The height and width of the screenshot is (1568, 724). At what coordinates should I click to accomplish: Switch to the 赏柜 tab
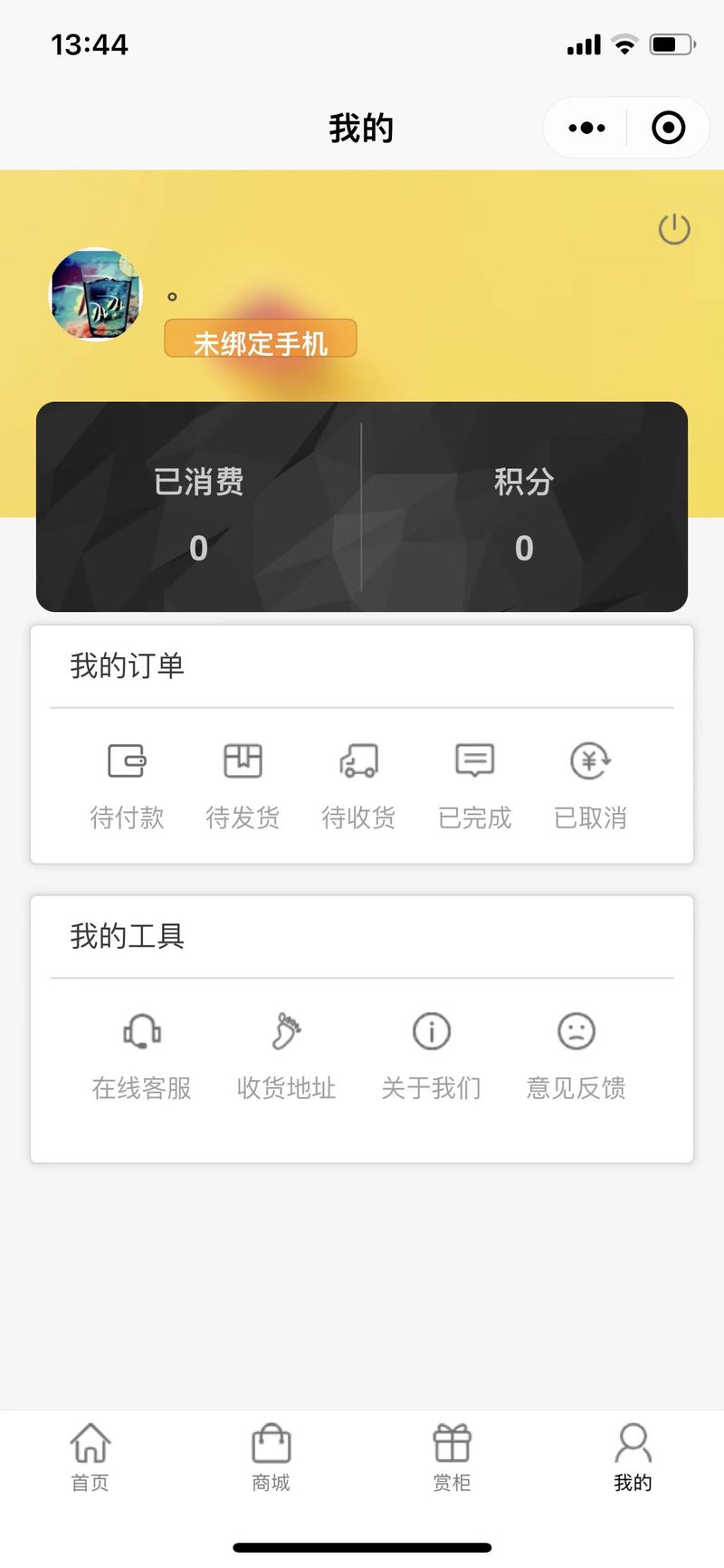pyautogui.click(x=452, y=1457)
